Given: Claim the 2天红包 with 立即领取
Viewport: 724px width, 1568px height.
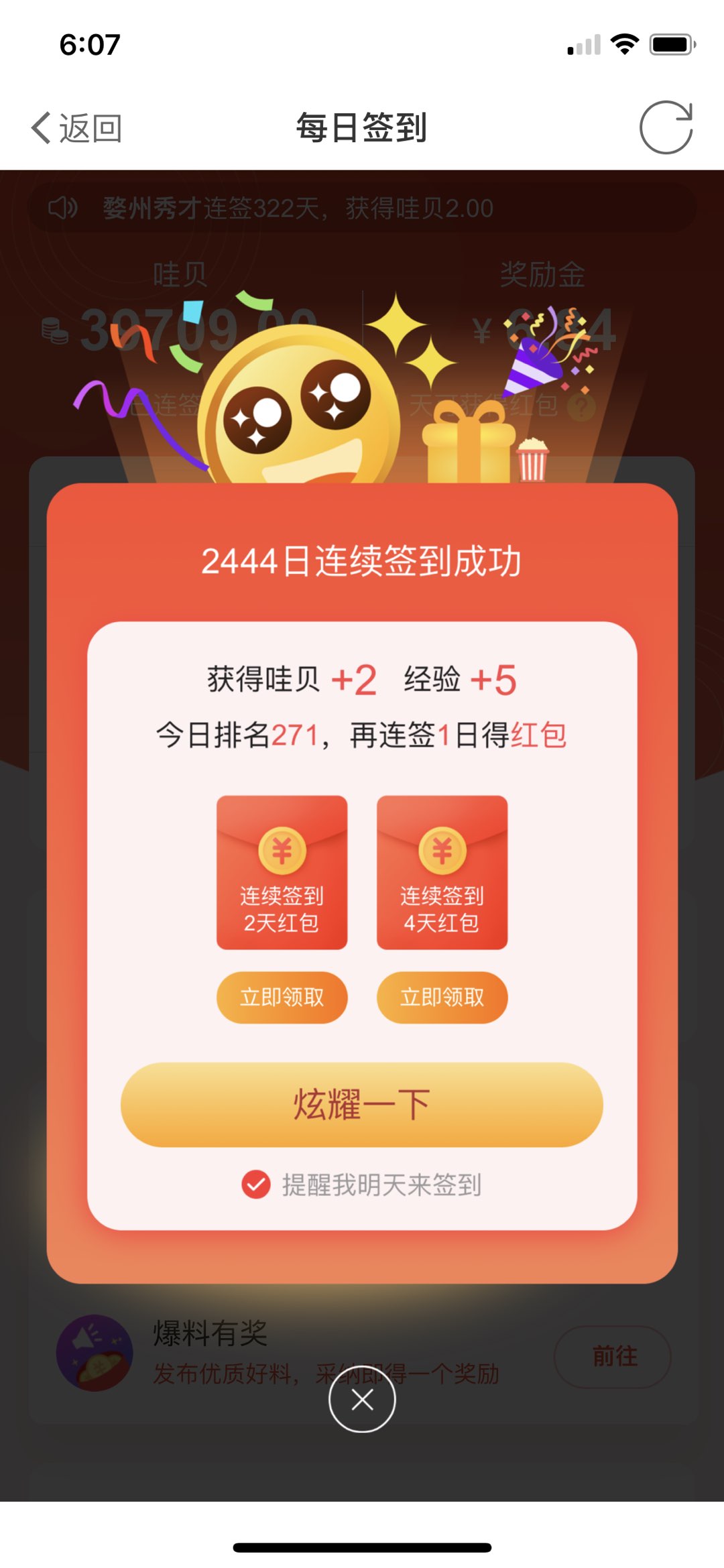Looking at the screenshot, I should (282, 997).
